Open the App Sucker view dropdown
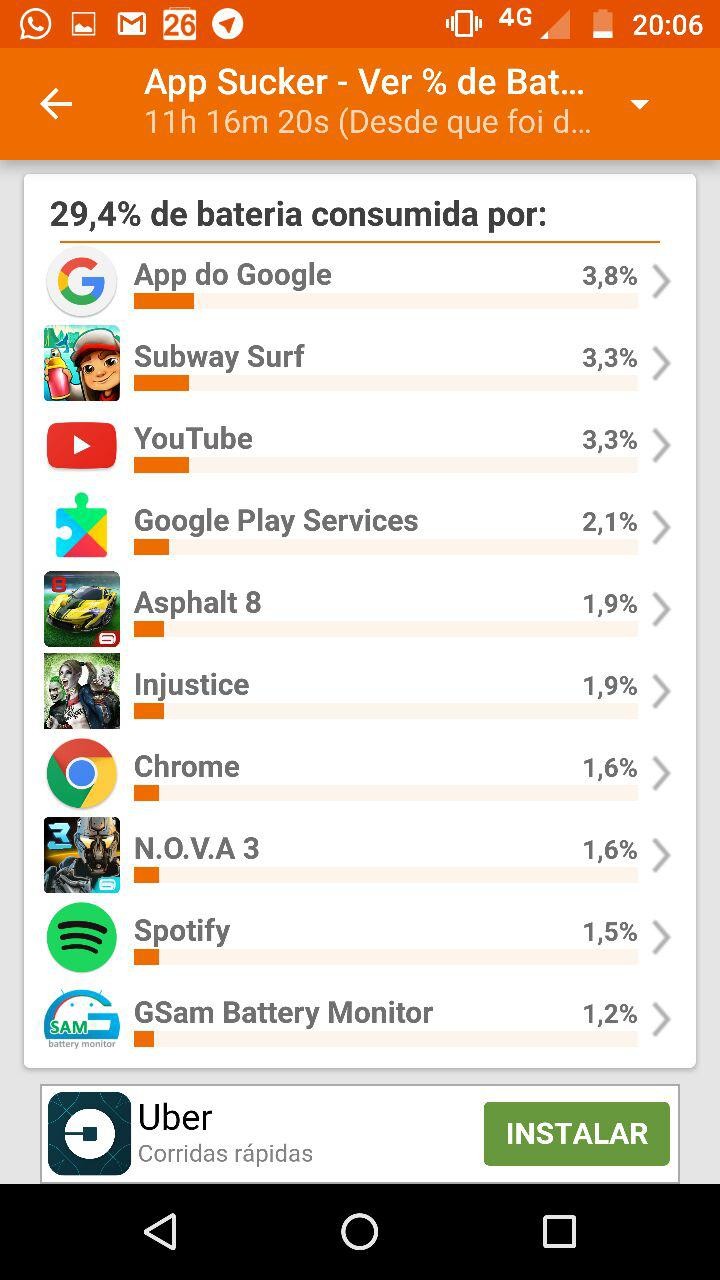720x1280 pixels. 640,104
